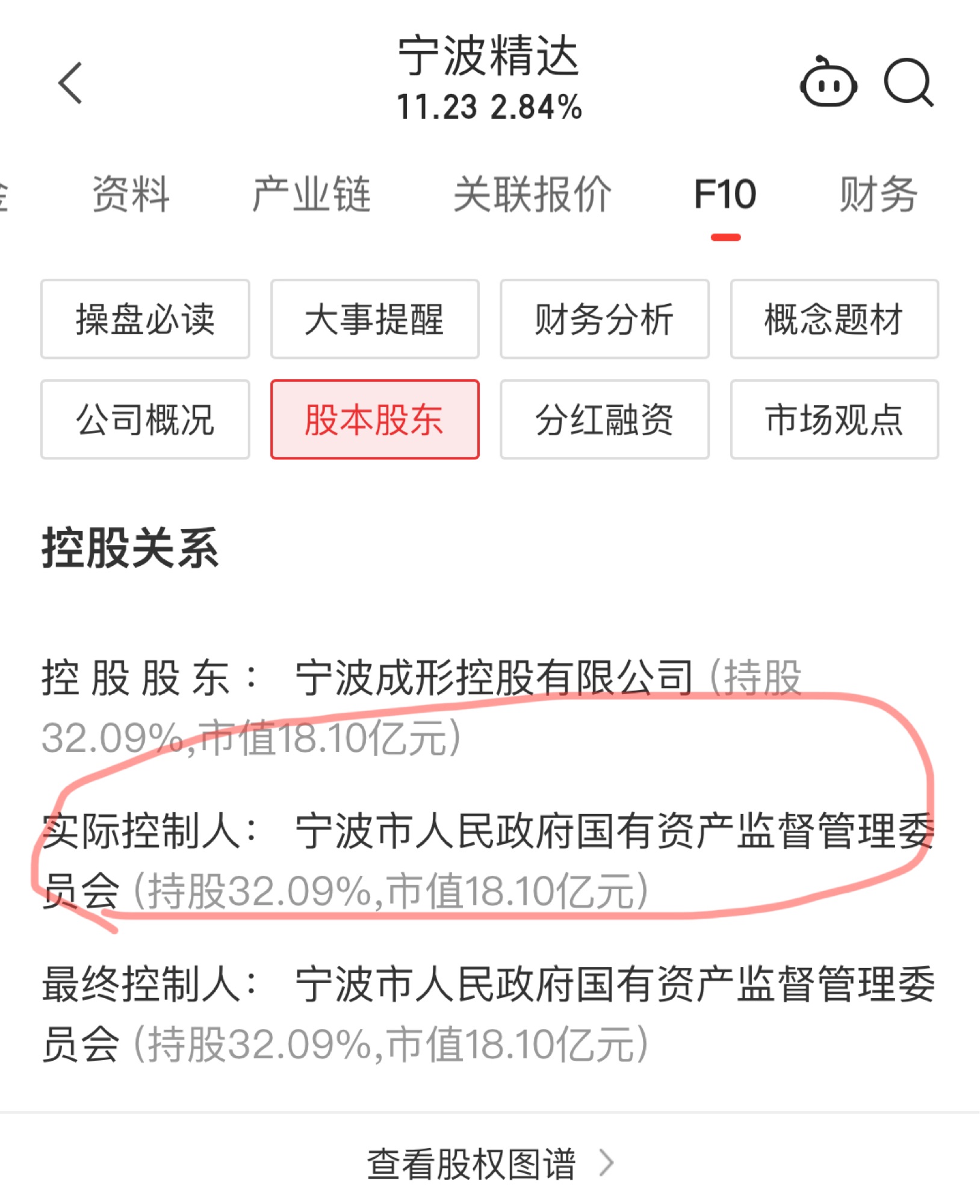
Task: Open the search magnifier
Action: coord(908,83)
